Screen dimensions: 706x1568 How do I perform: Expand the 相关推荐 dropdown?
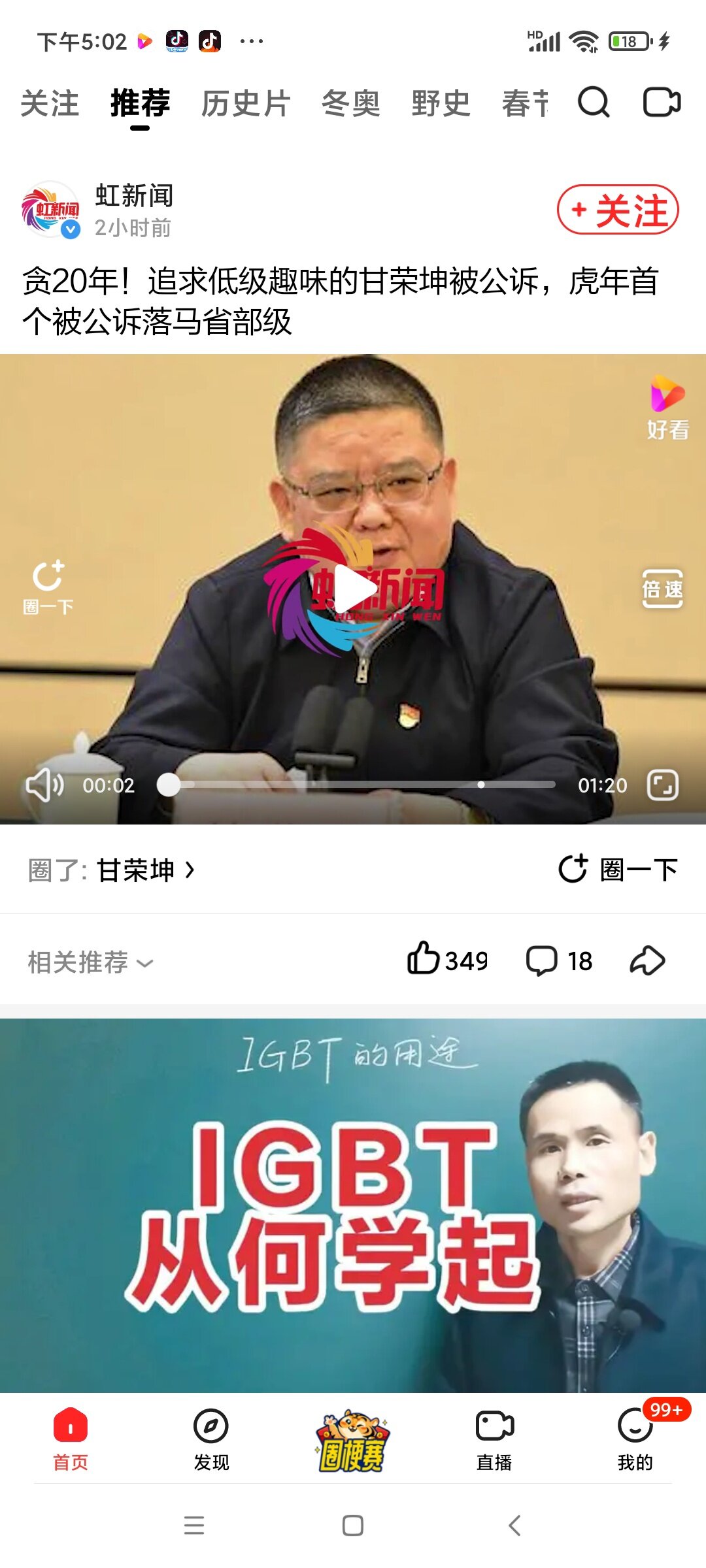pyautogui.click(x=91, y=962)
